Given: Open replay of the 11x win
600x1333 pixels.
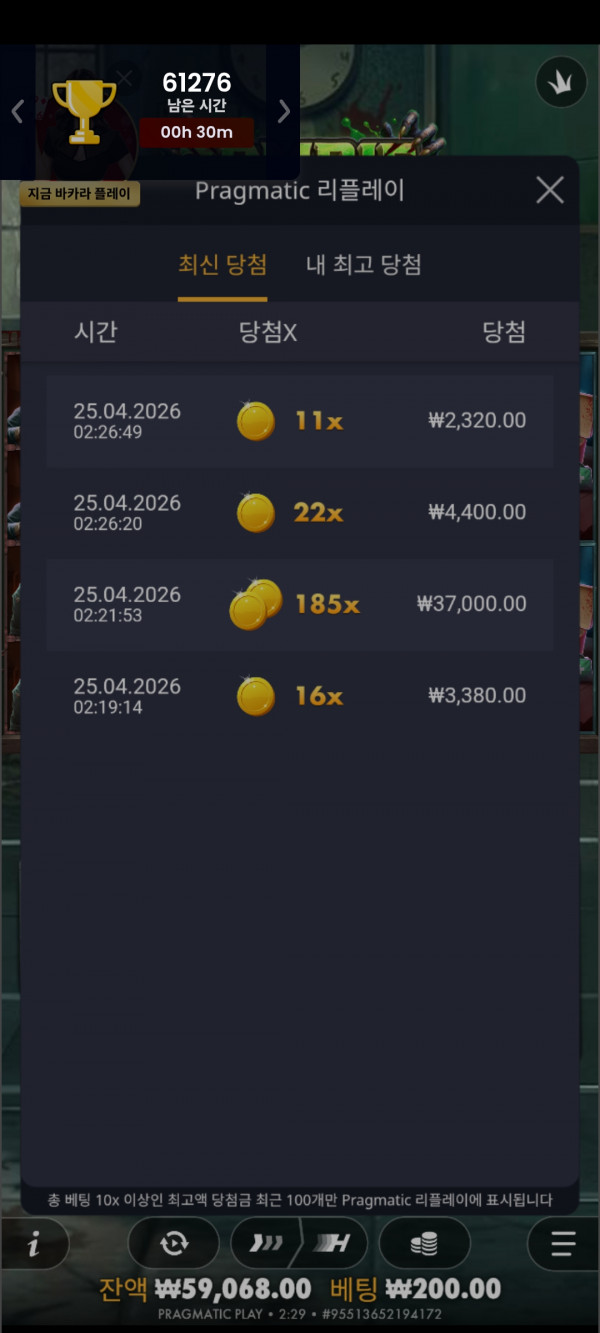Looking at the screenshot, I should point(300,421).
